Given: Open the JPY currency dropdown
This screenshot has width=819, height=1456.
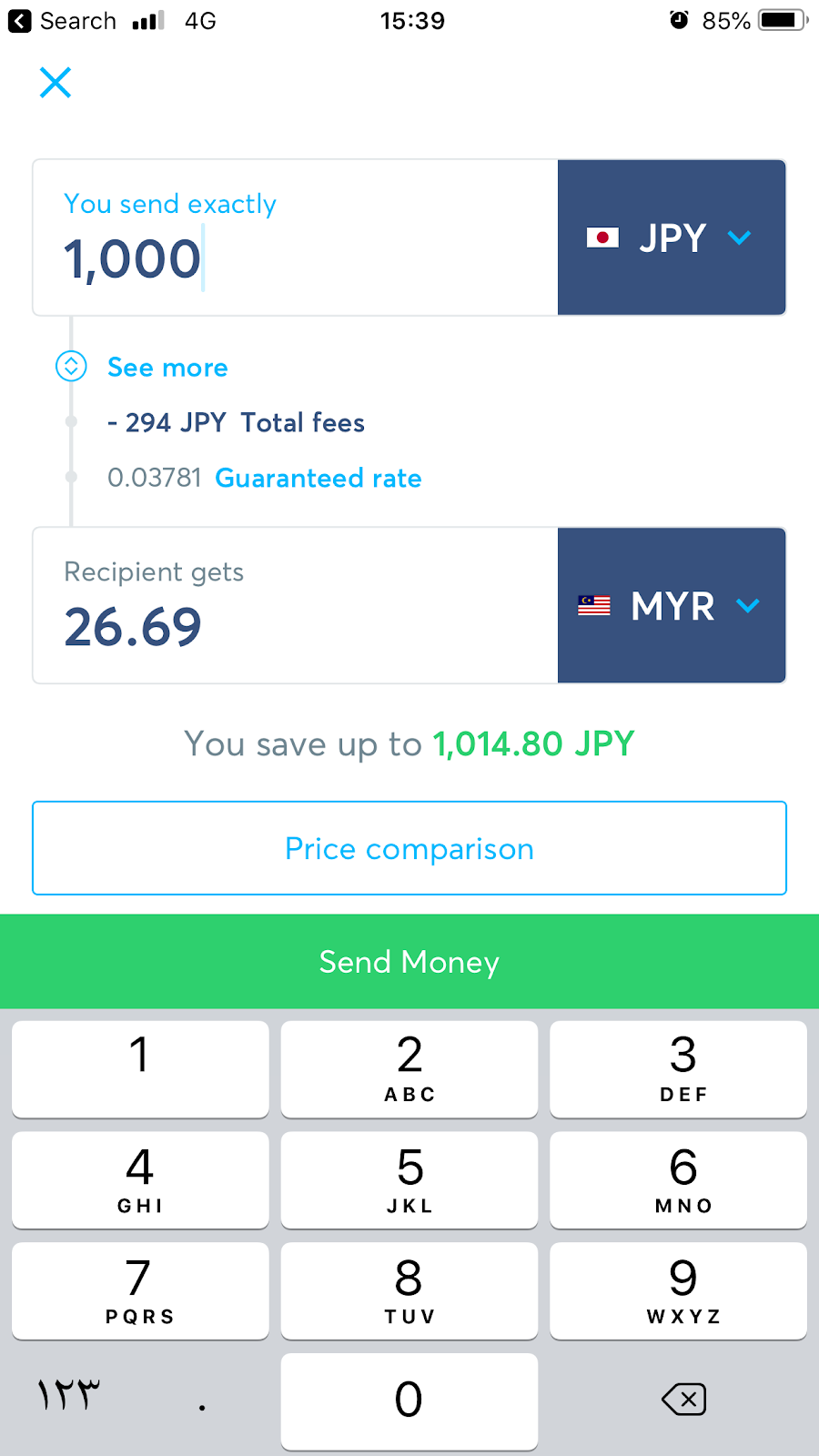Looking at the screenshot, I should tap(672, 238).
